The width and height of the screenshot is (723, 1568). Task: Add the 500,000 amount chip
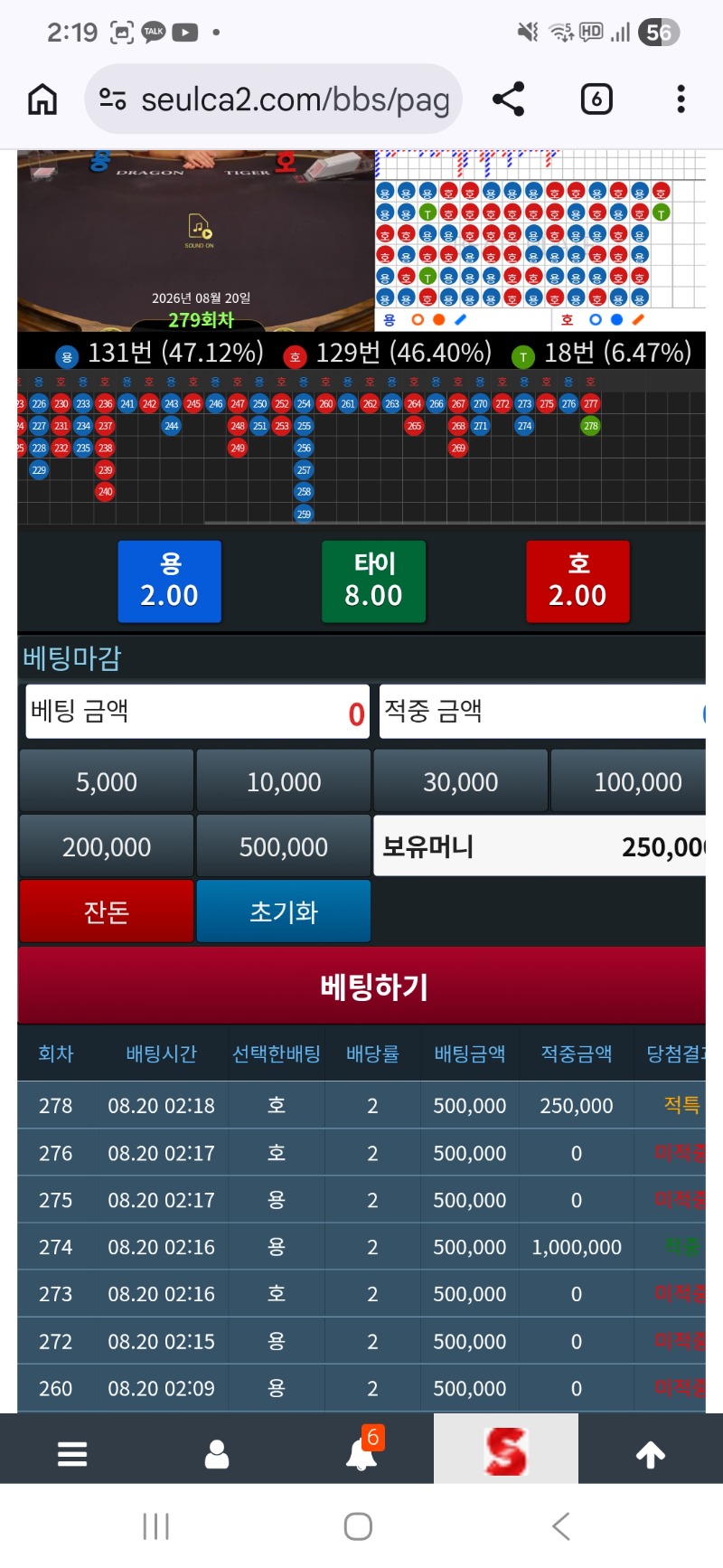pyautogui.click(x=284, y=846)
